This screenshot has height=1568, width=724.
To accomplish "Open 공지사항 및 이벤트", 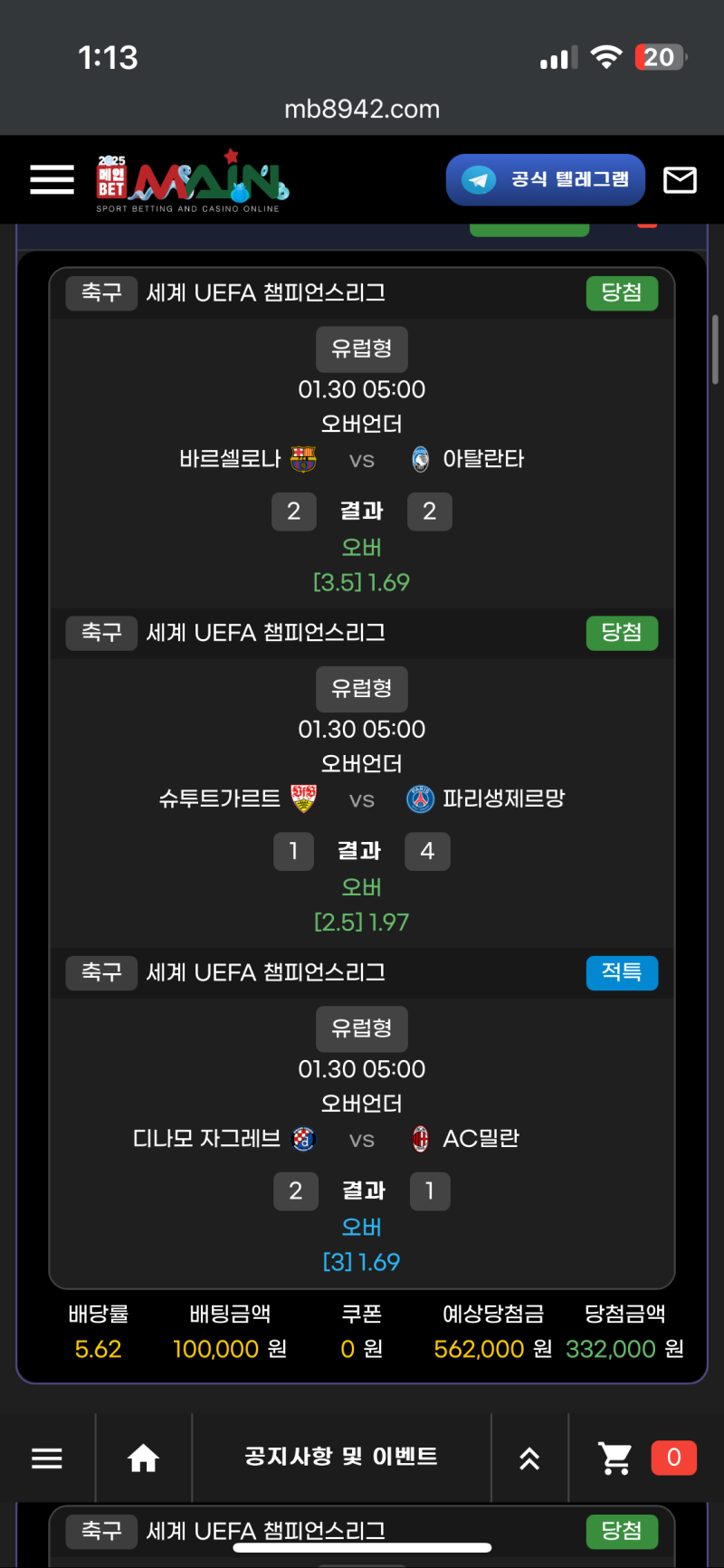I will click(341, 1457).
